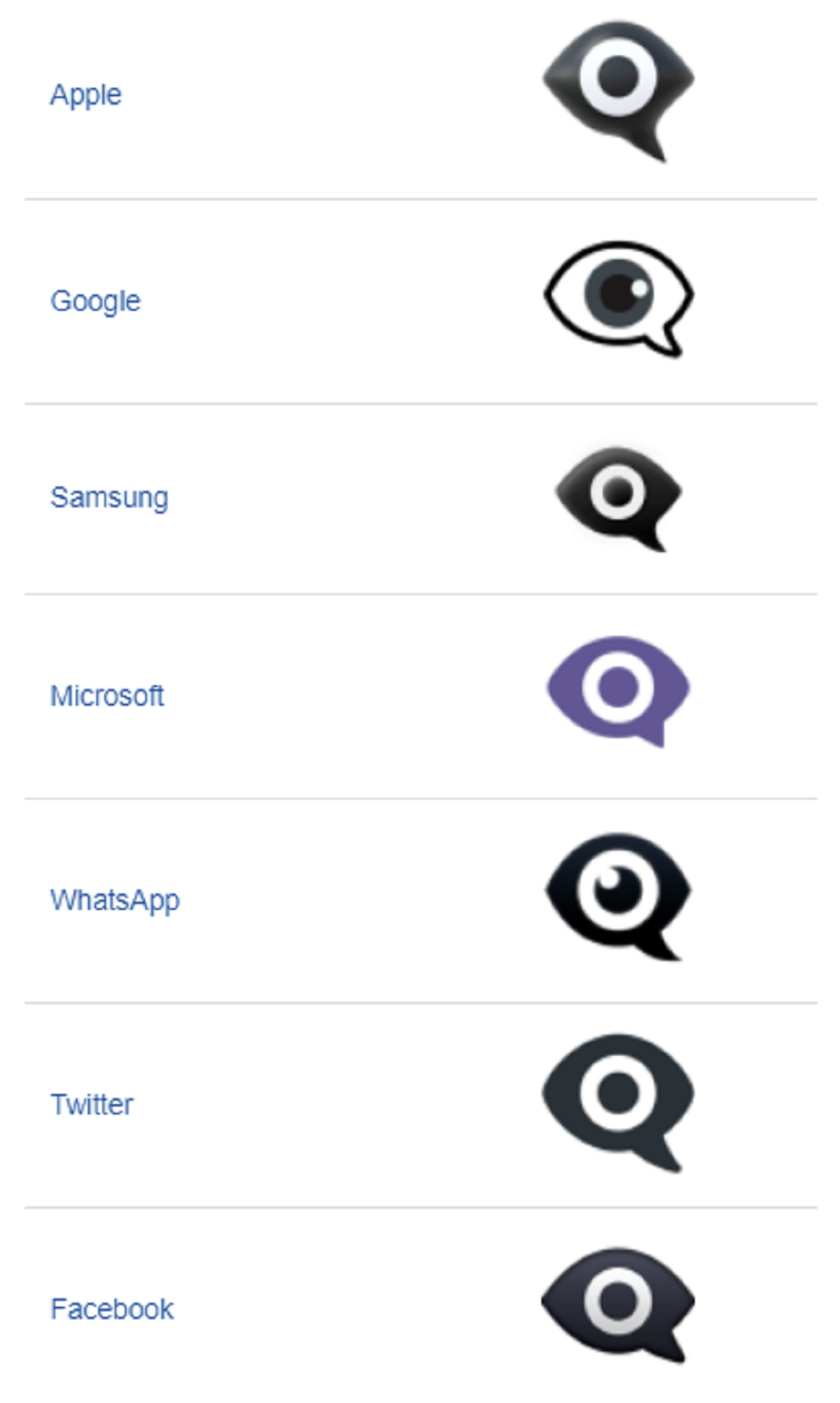Go to the Twitter link
Image resolution: width=840 pixels, height=1403 pixels.
point(91,1104)
